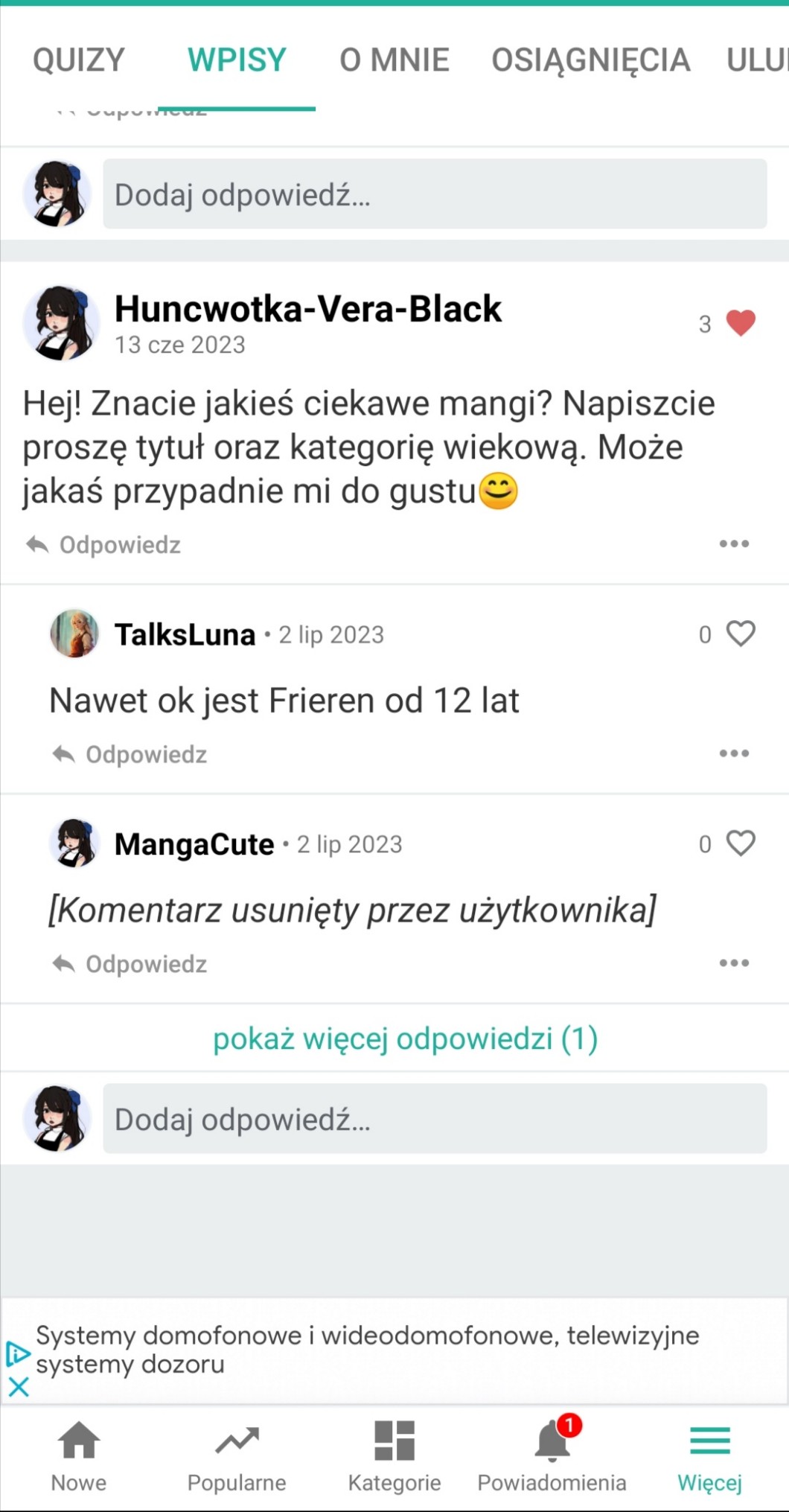Reply to TalksLuna's comment
The height and width of the screenshot is (1512, 789).
131,755
